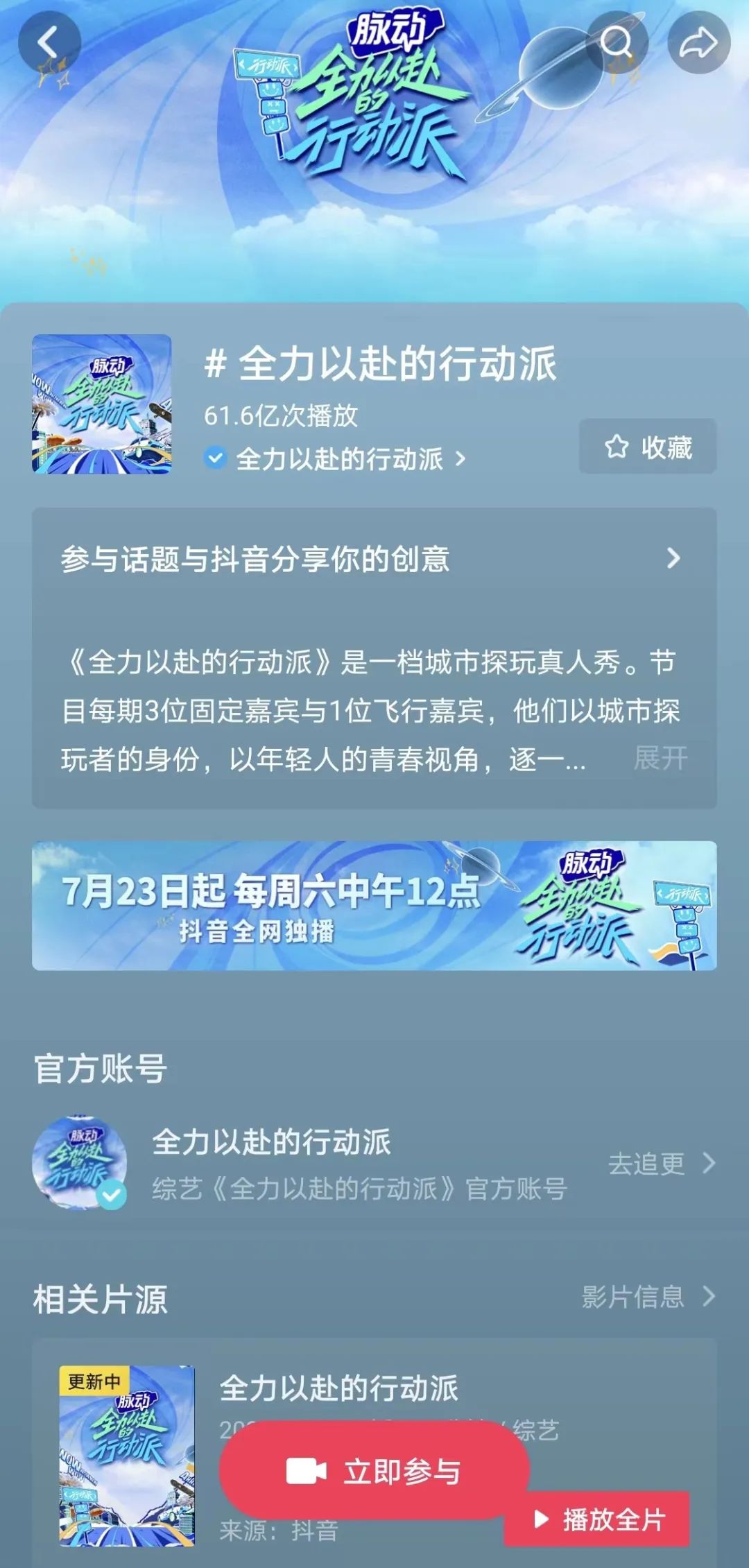
Task: Open the 7月23日起每周六中午12点 banner
Action: click(374, 905)
